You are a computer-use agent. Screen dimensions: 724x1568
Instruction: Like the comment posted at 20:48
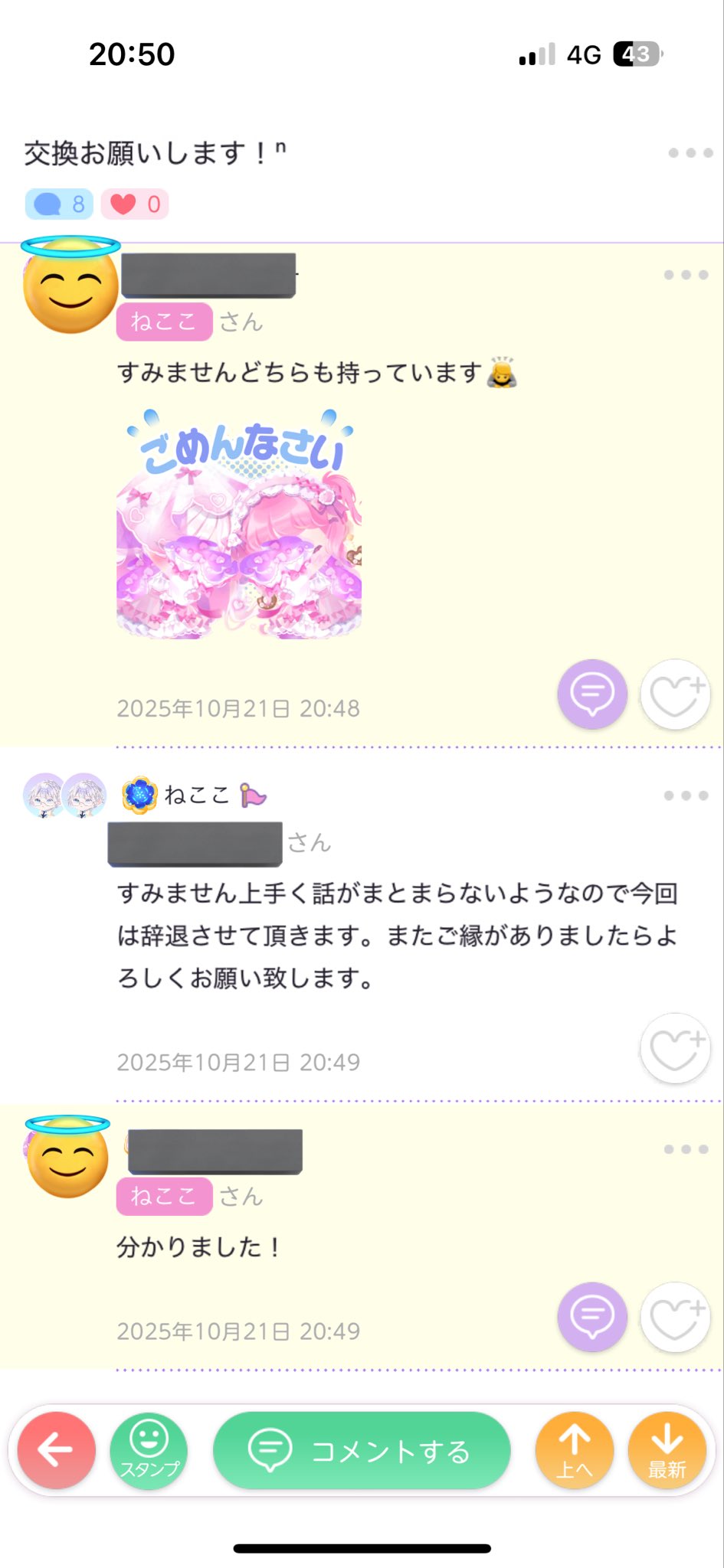point(675,694)
